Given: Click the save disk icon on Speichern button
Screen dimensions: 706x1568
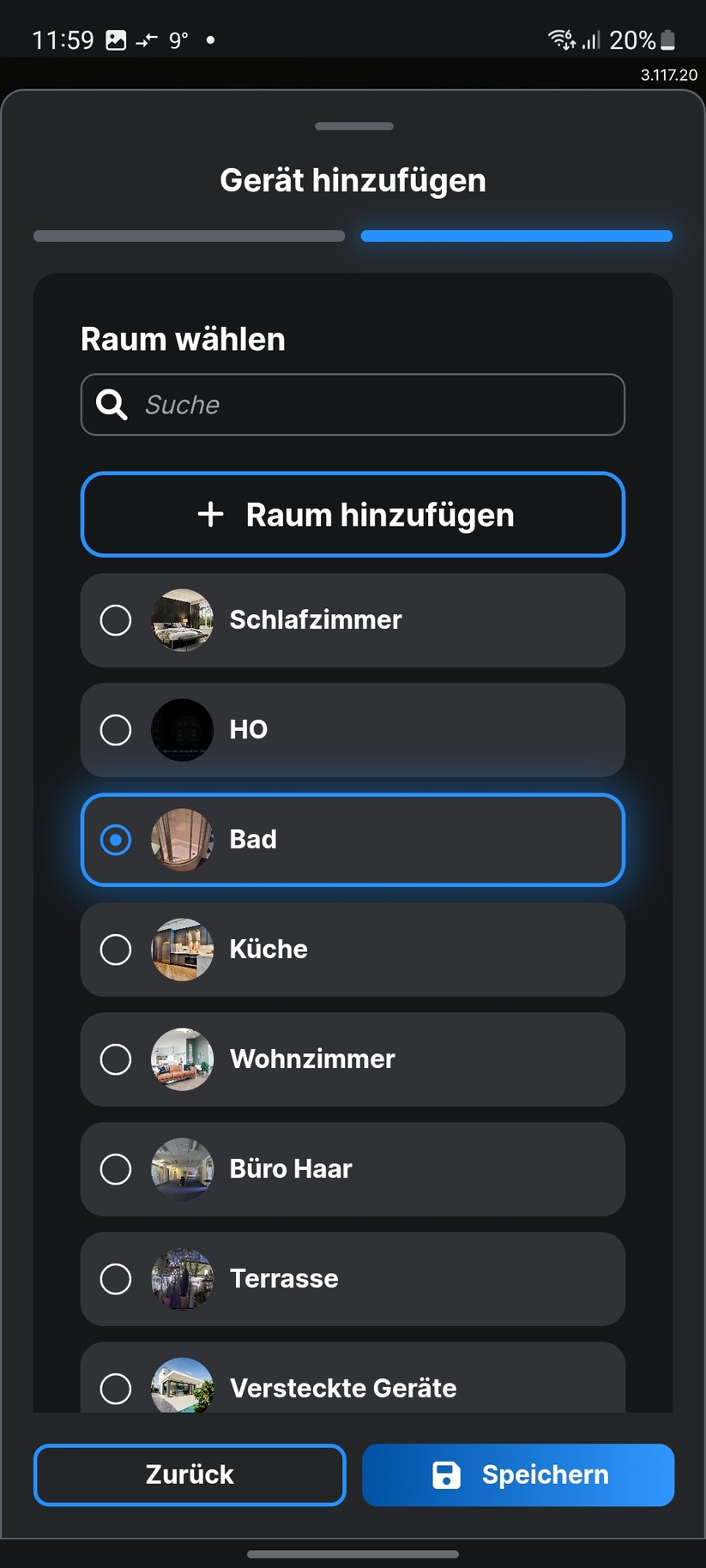Looking at the screenshot, I should click(445, 1475).
